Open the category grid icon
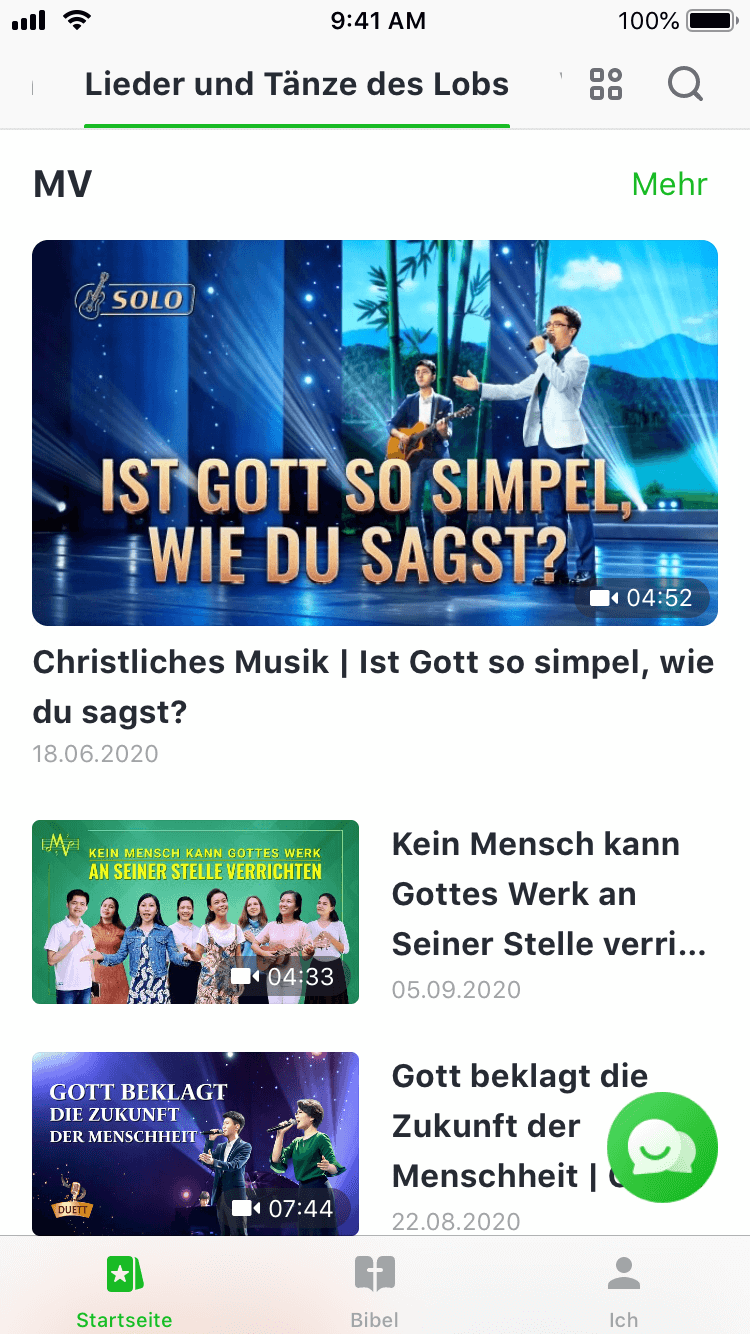Image resolution: width=750 pixels, height=1334 pixels. (x=606, y=84)
